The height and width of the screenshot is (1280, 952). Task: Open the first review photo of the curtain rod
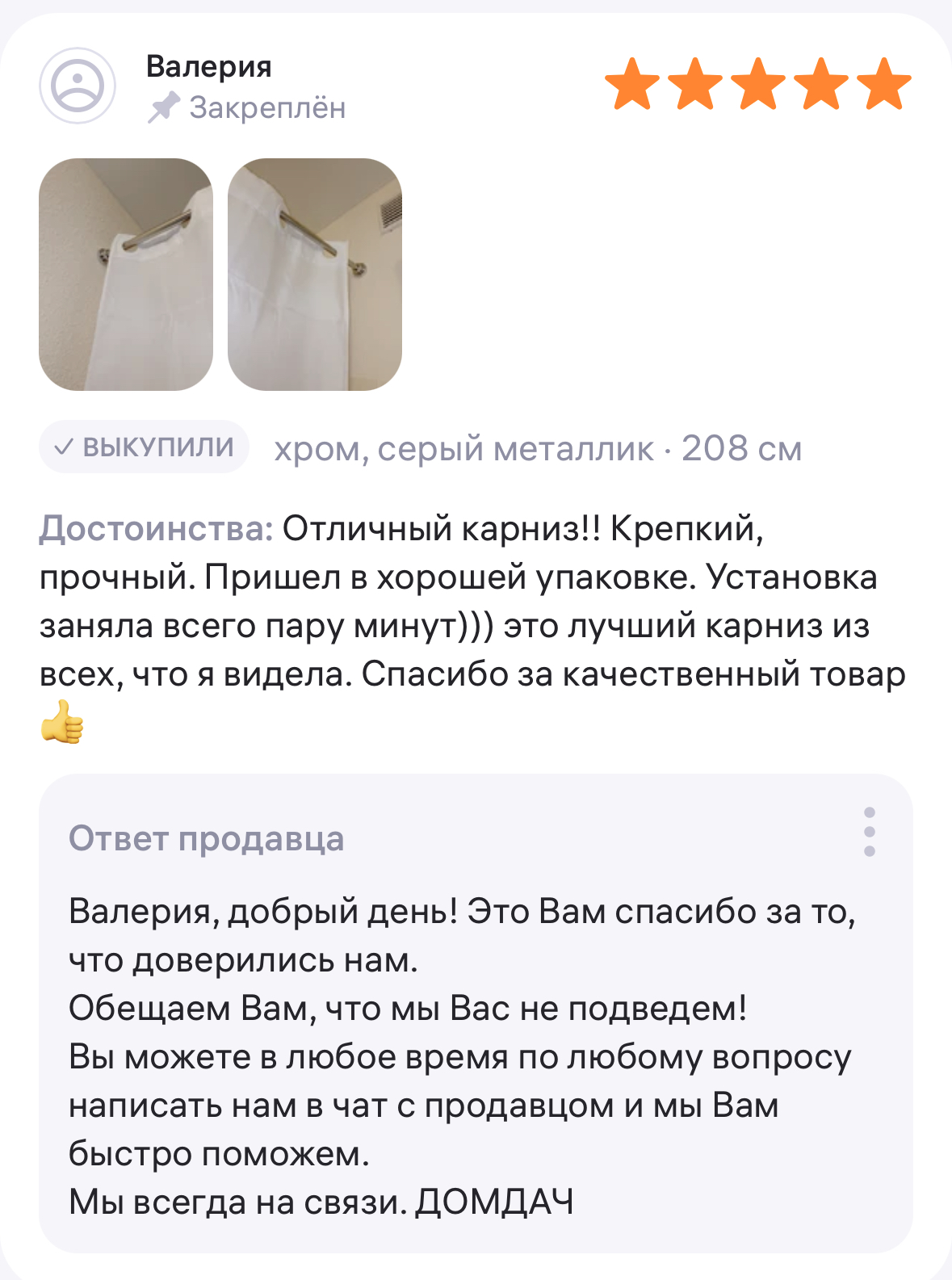[126, 275]
